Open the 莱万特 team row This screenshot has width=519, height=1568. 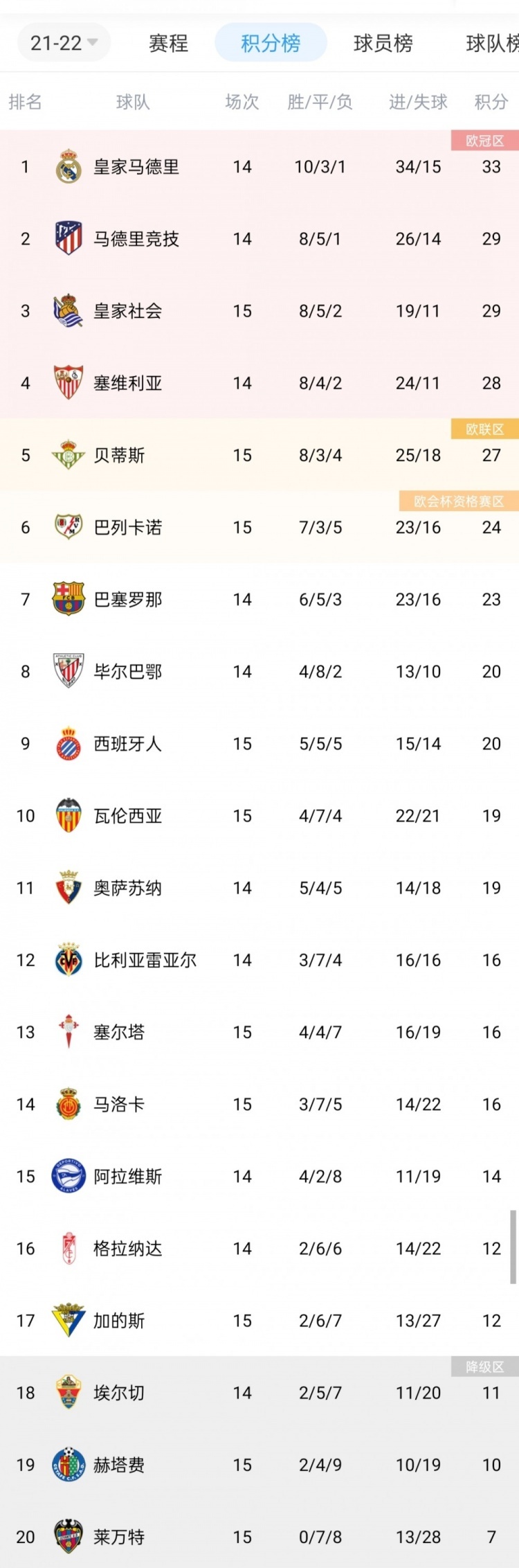(x=259, y=1536)
